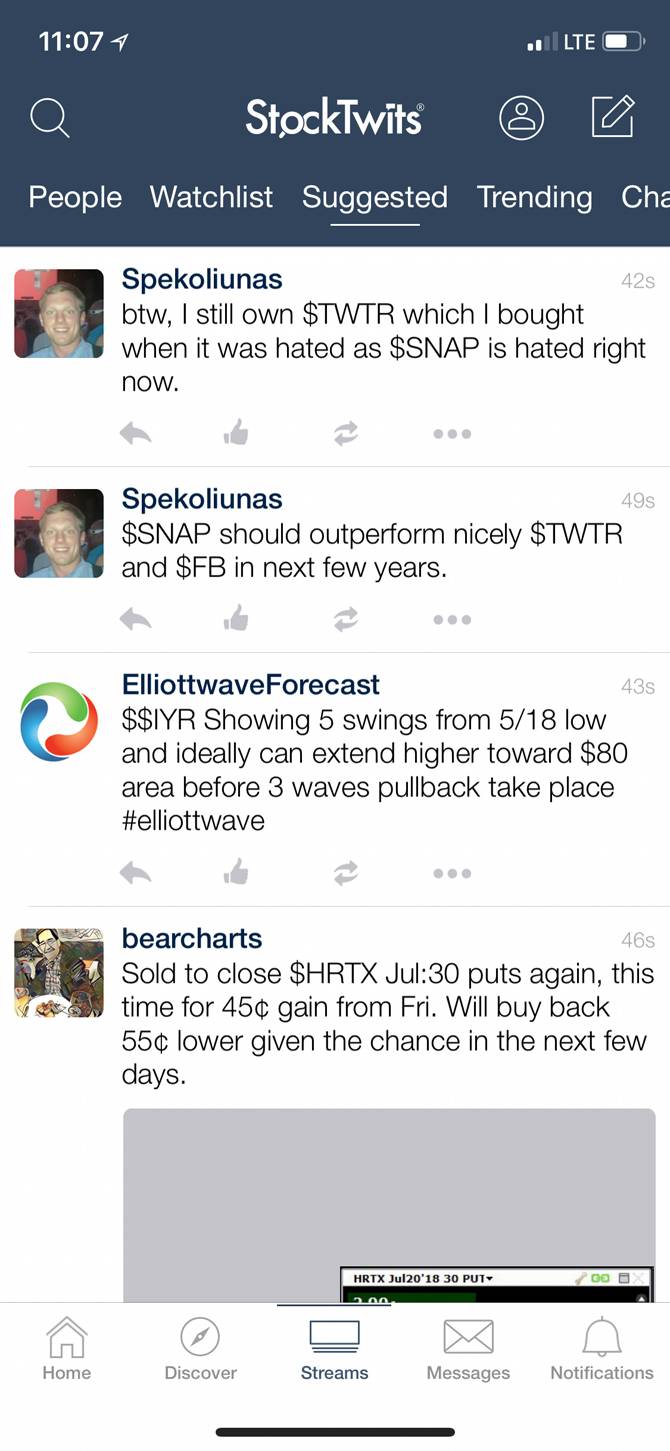Switch to the Watchlist tab
Viewport: 670px width, 1451px height.
click(x=211, y=197)
